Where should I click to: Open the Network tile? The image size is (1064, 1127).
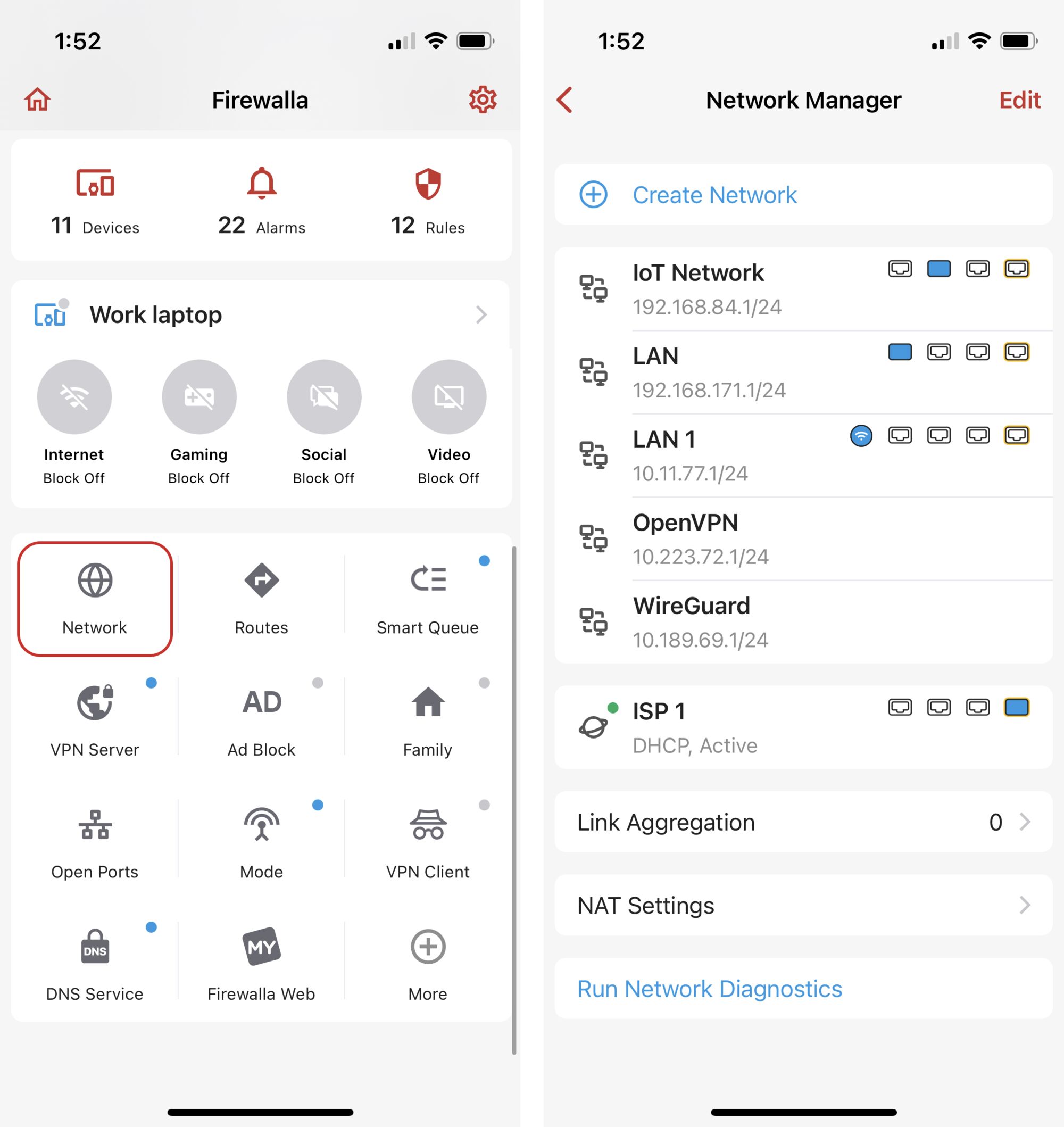pos(95,599)
